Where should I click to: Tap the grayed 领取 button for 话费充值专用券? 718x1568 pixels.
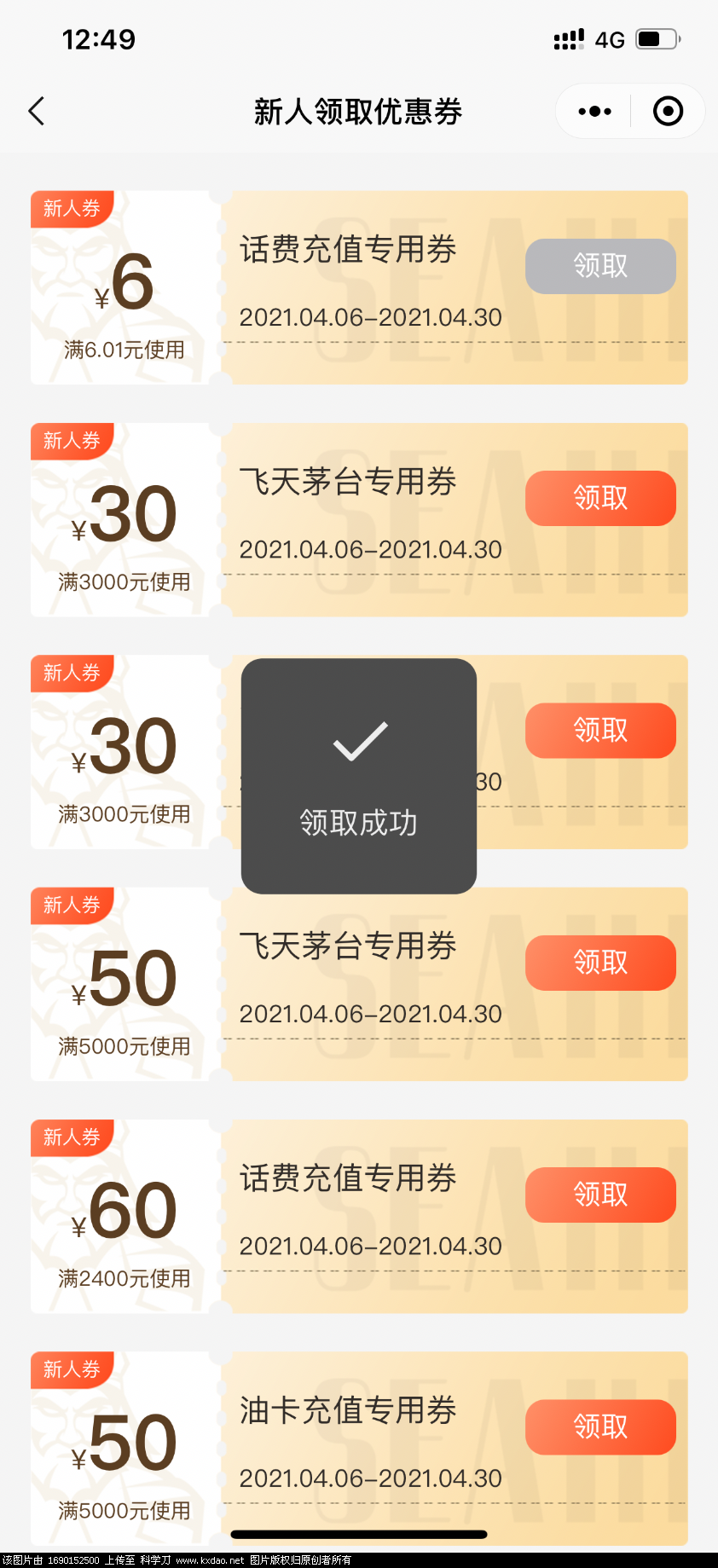click(x=600, y=266)
